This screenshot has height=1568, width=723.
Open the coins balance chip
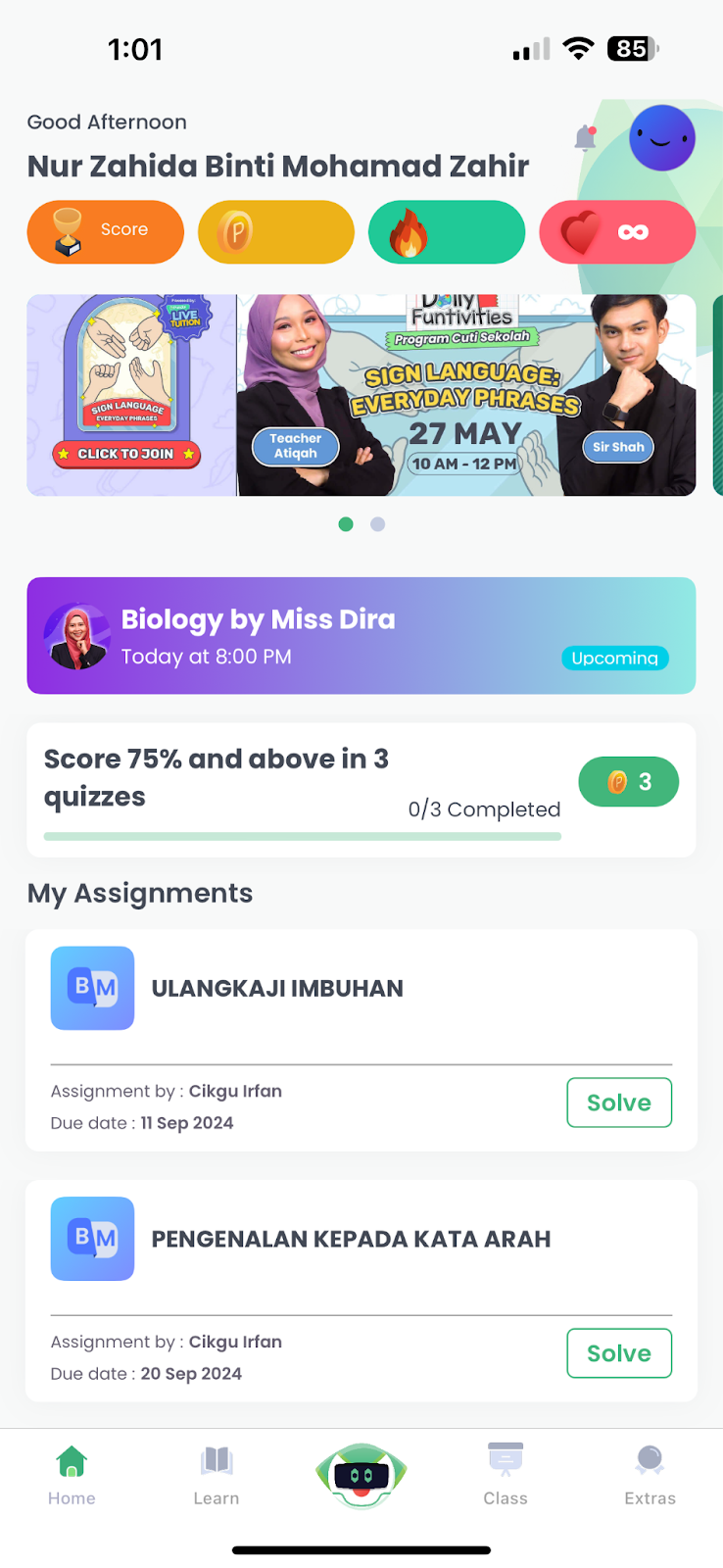click(275, 232)
